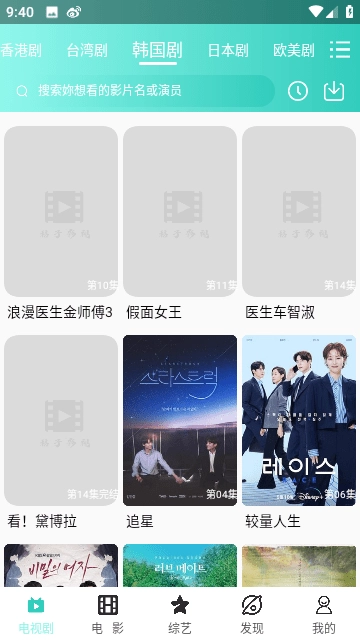
Task: Go to the 综艺 bottom tab
Action: pyautogui.click(x=180, y=614)
